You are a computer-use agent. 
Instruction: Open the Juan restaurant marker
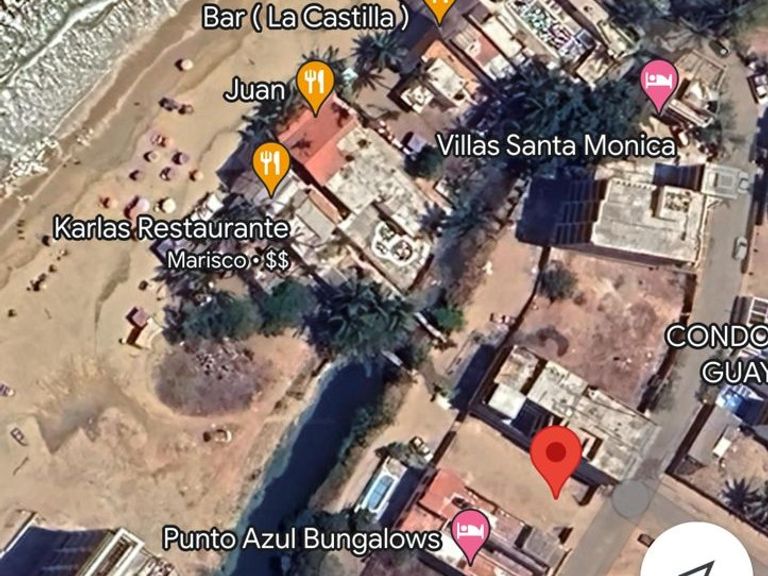point(315,82)
